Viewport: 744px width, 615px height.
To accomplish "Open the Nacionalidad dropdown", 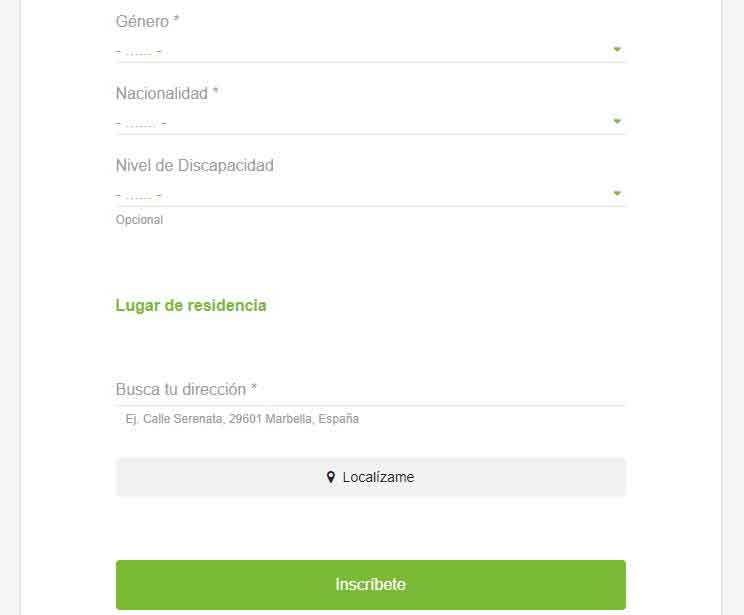I will [x=370, y=122].
